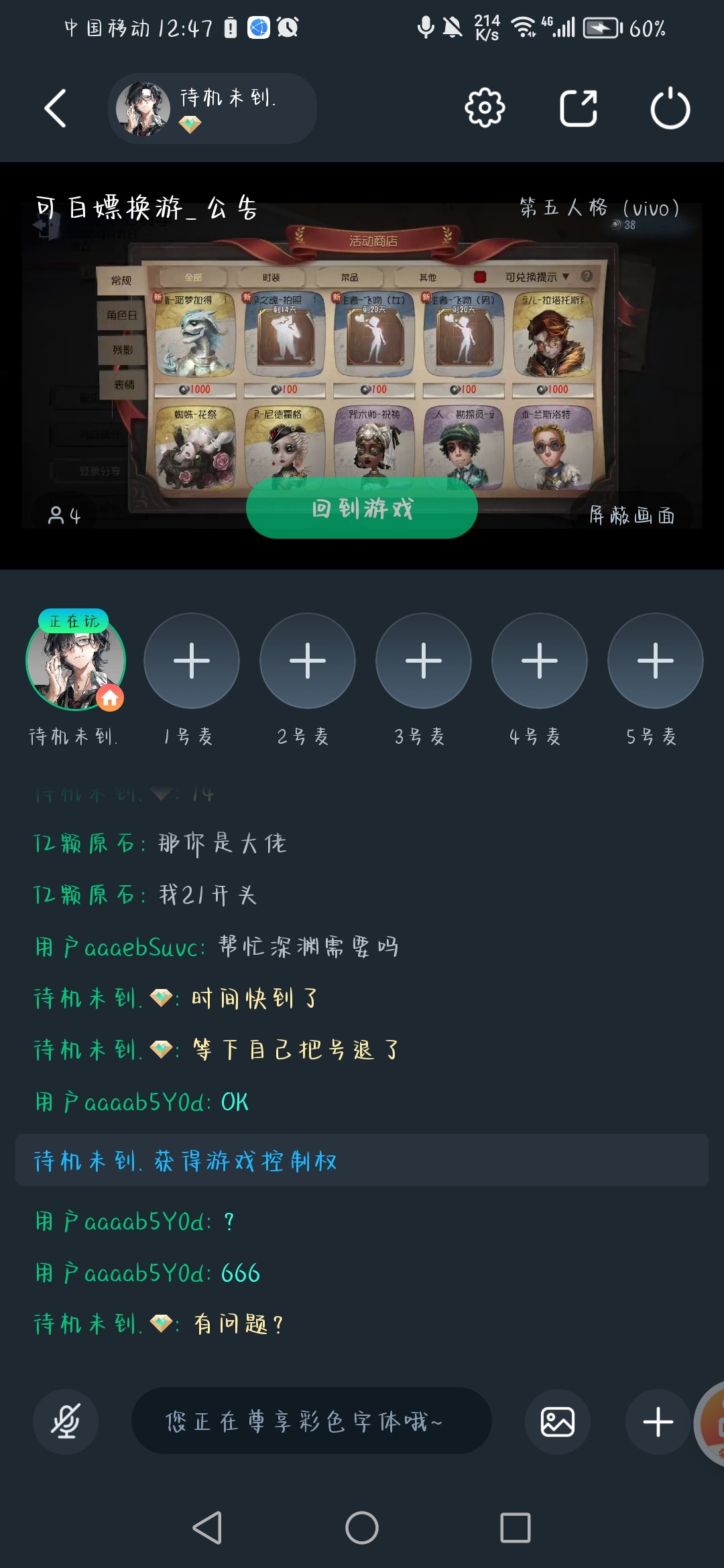Join the 1号麦 mic seat
Image resolution: width=724 pixels, height=1568 pixels.
(x=192, y=661)
